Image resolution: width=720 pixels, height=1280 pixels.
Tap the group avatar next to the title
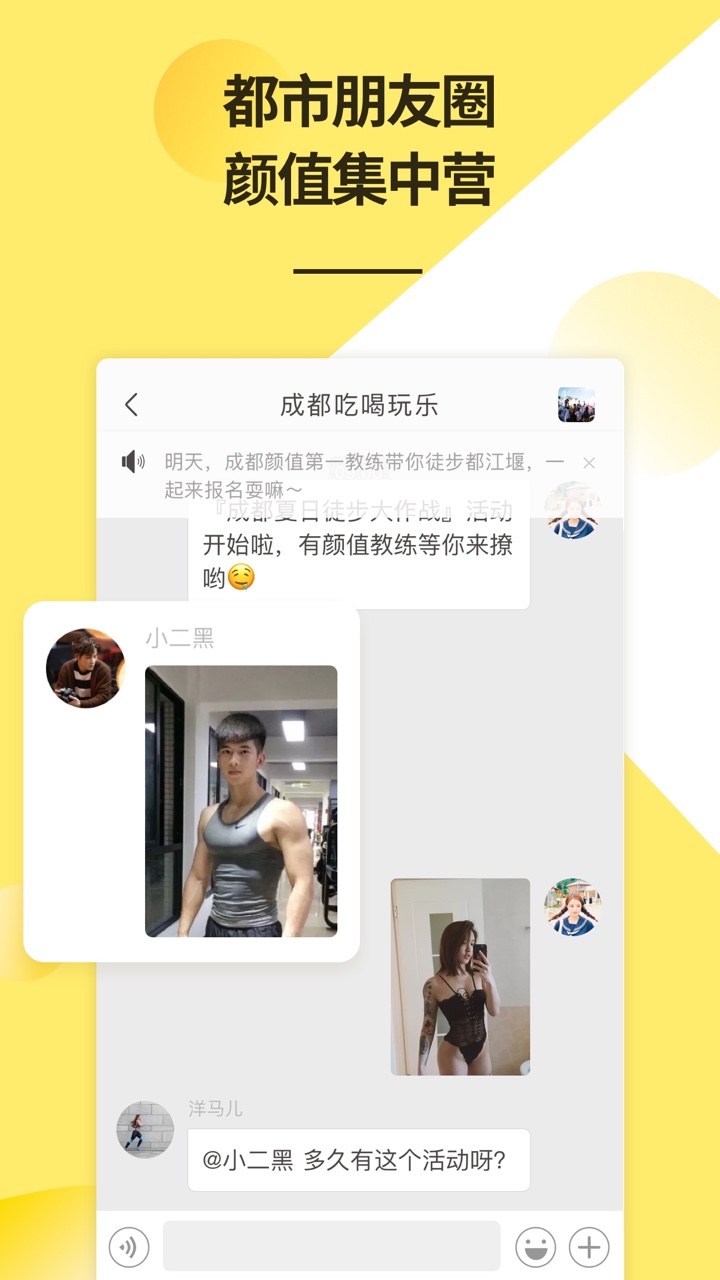click(x=577, y=404)
